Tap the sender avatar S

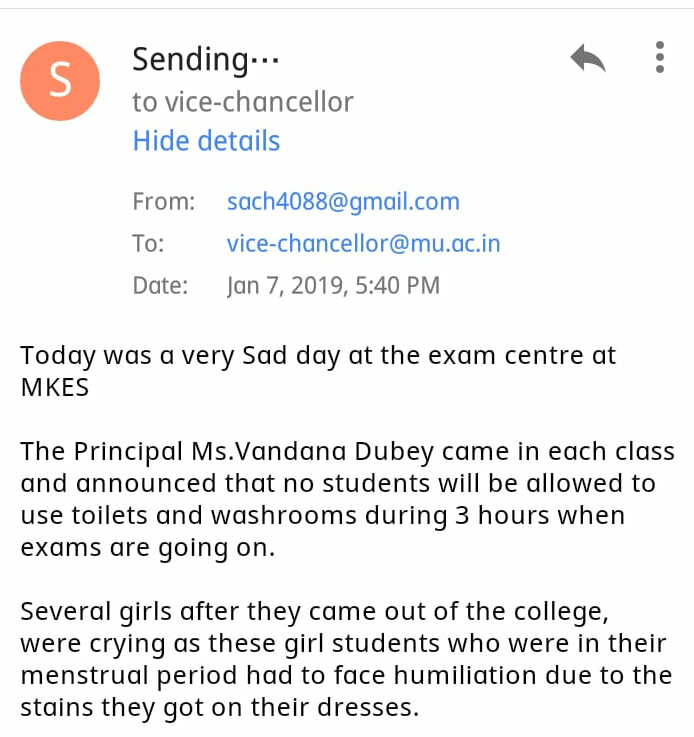tap(60, 81)
